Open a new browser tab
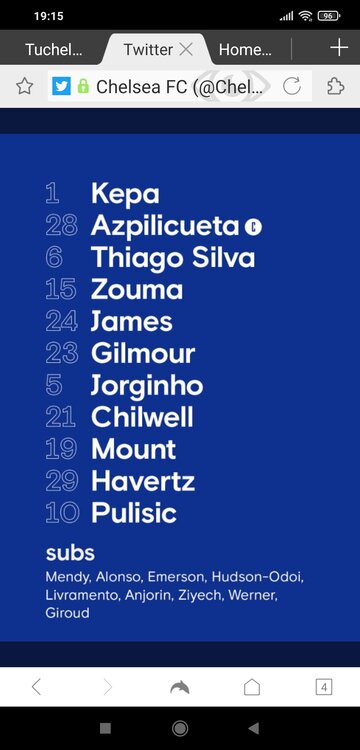Image resolution: width=360 pixels, height=750 pixels. (339, 48)
